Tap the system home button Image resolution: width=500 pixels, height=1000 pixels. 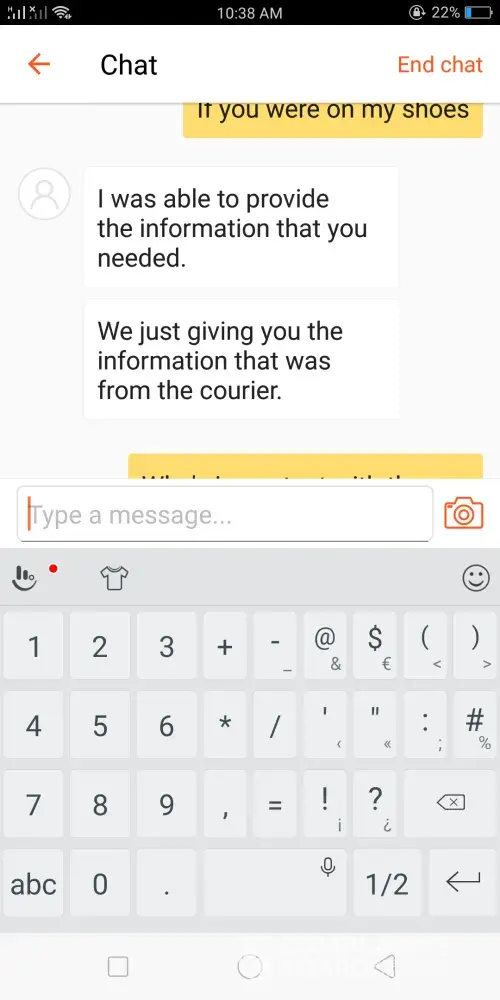[x=249, y=967]
